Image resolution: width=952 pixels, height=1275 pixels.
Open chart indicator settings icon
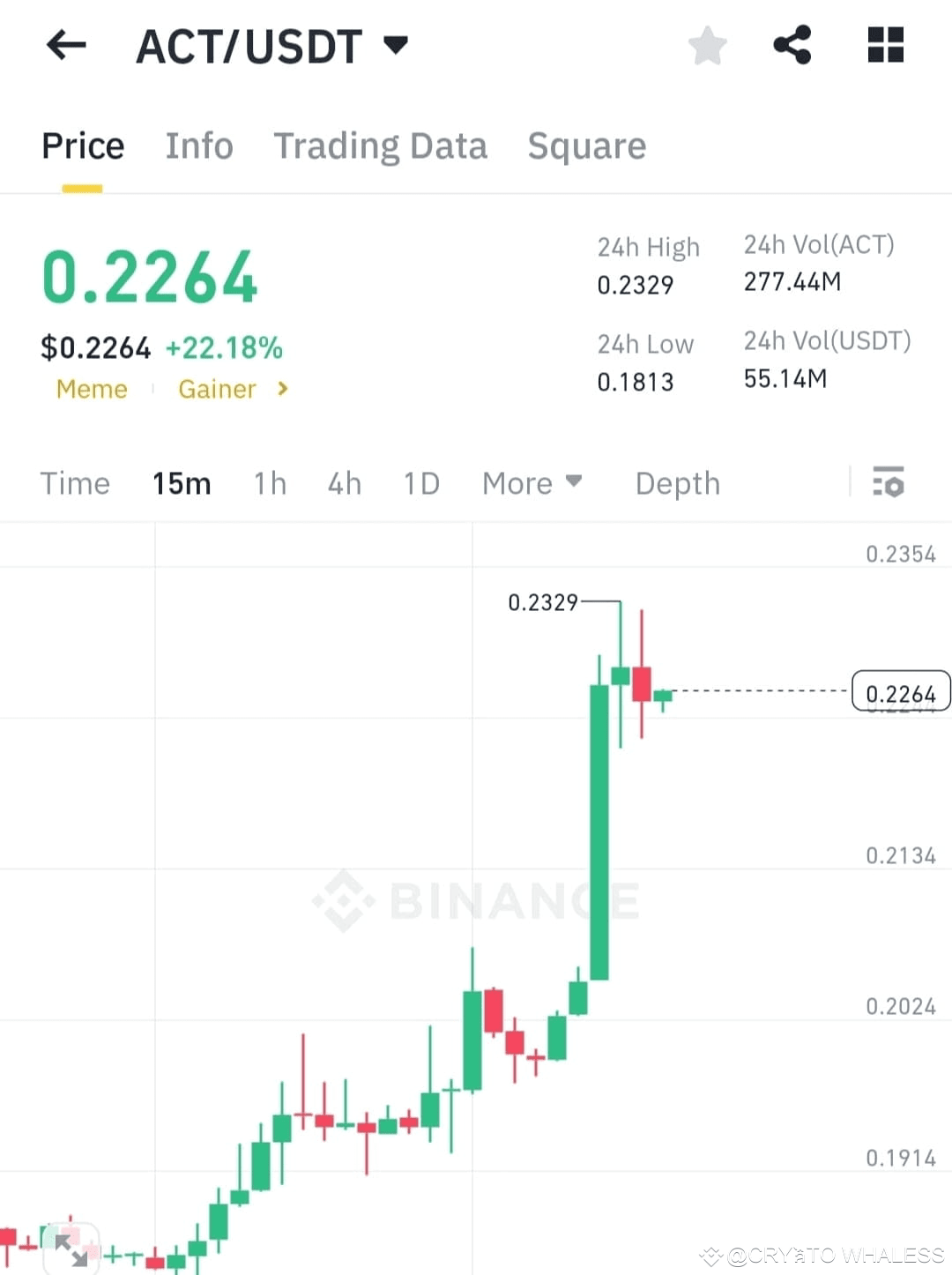(x=890, y=483)
